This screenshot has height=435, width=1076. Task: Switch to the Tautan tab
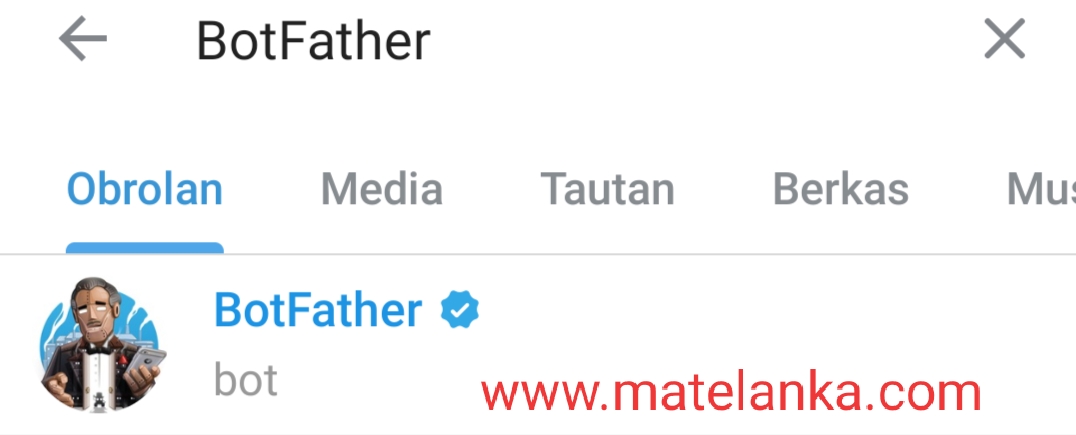click(607, 190)
